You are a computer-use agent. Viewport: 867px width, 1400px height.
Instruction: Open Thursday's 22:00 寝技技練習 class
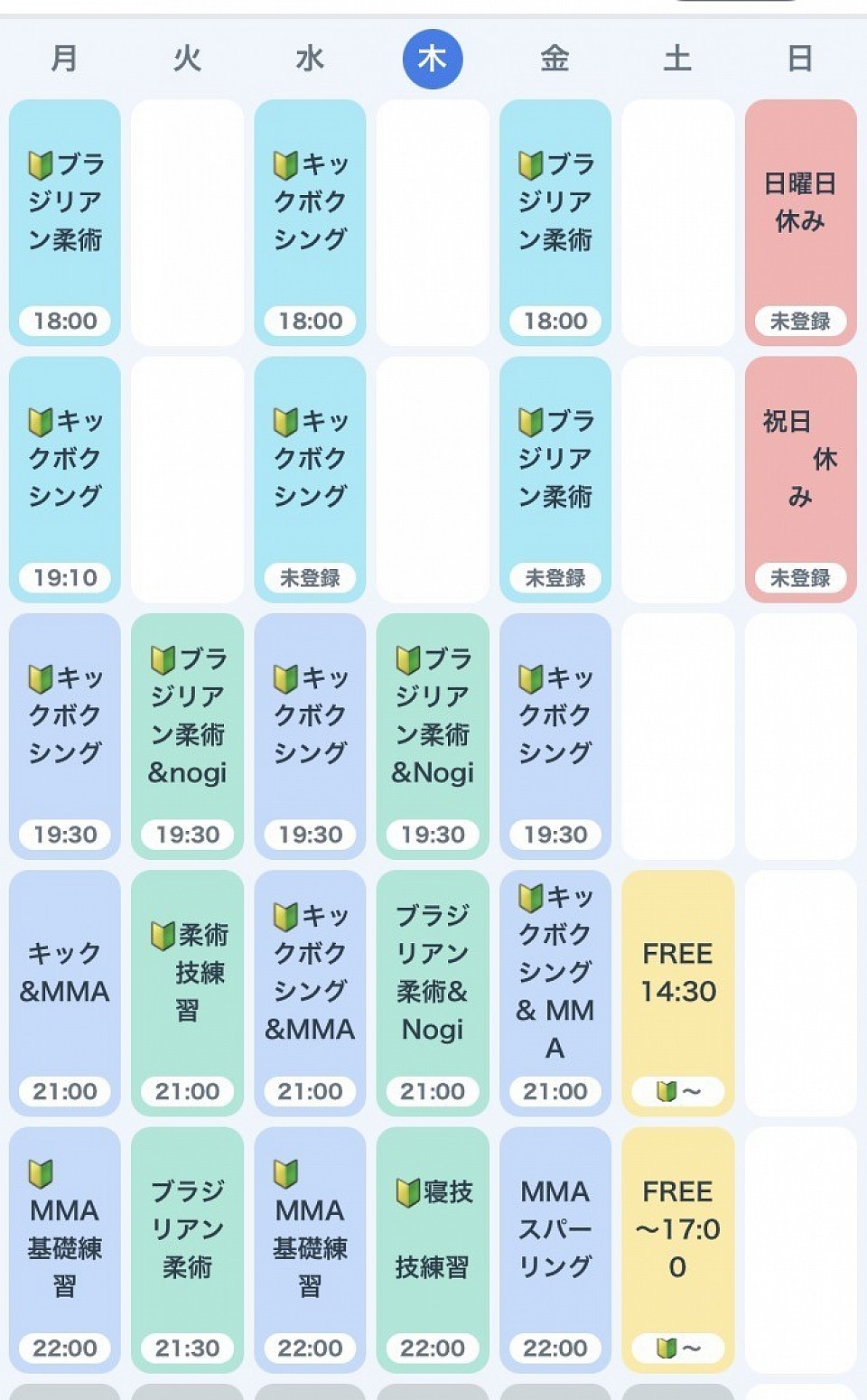[x=433, y=1248]
